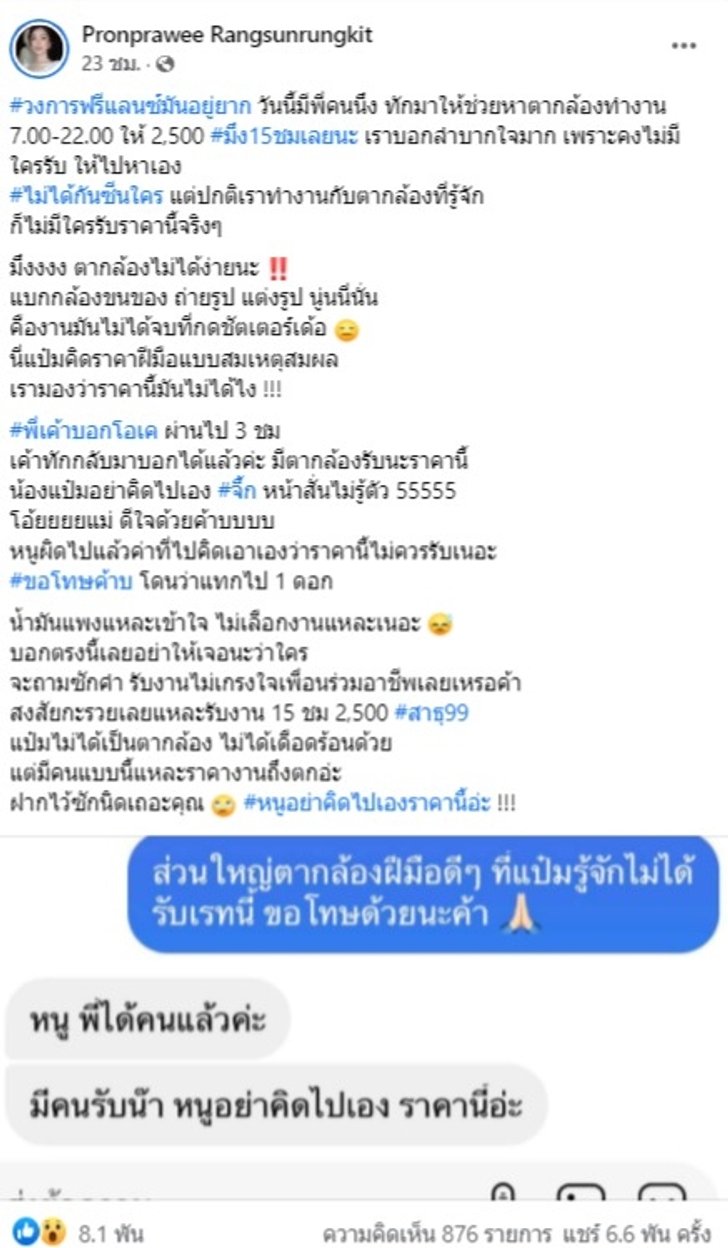Open Pronprawee Rangsunrungkit's profile picture

40,47
